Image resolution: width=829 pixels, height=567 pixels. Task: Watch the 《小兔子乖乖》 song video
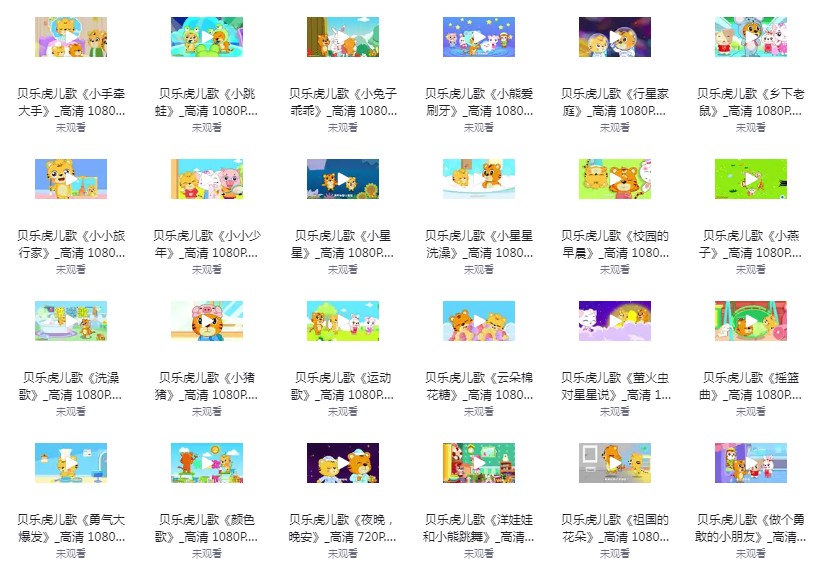click(x=342, y=37)
